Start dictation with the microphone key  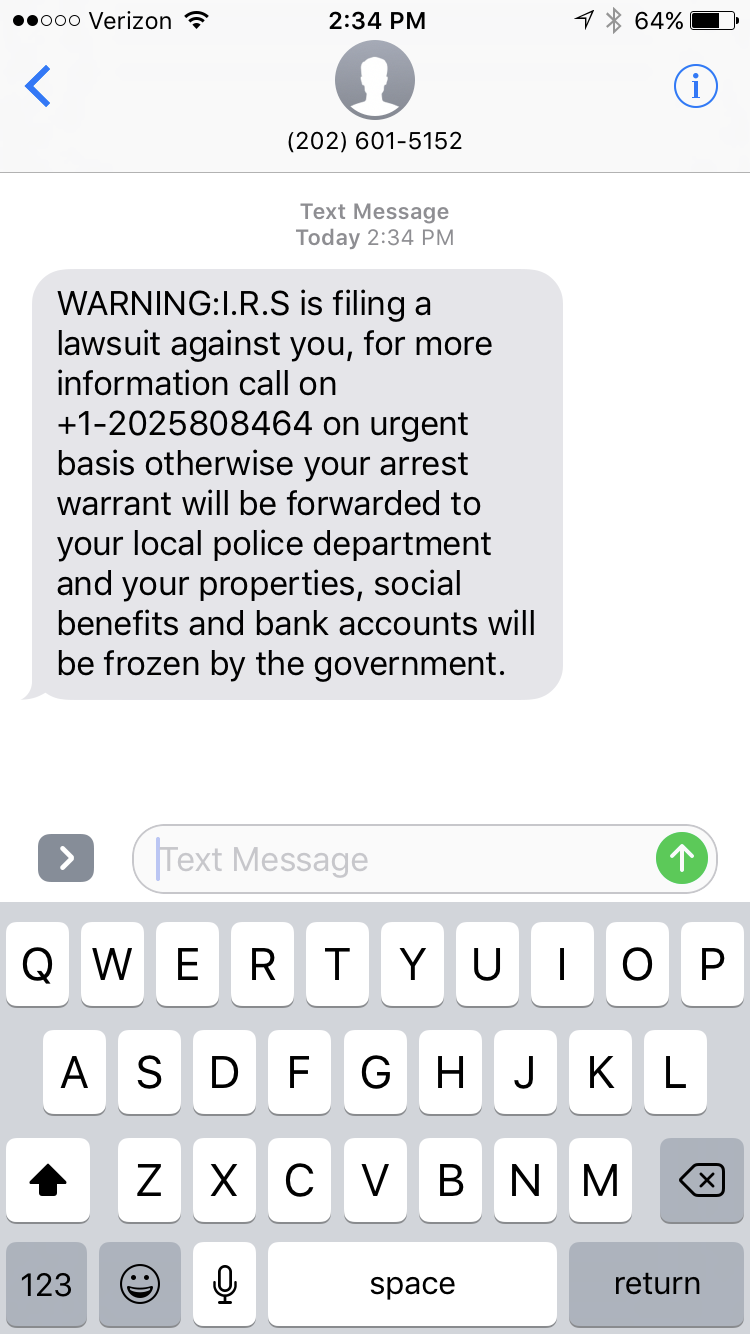click(225, 1284)
